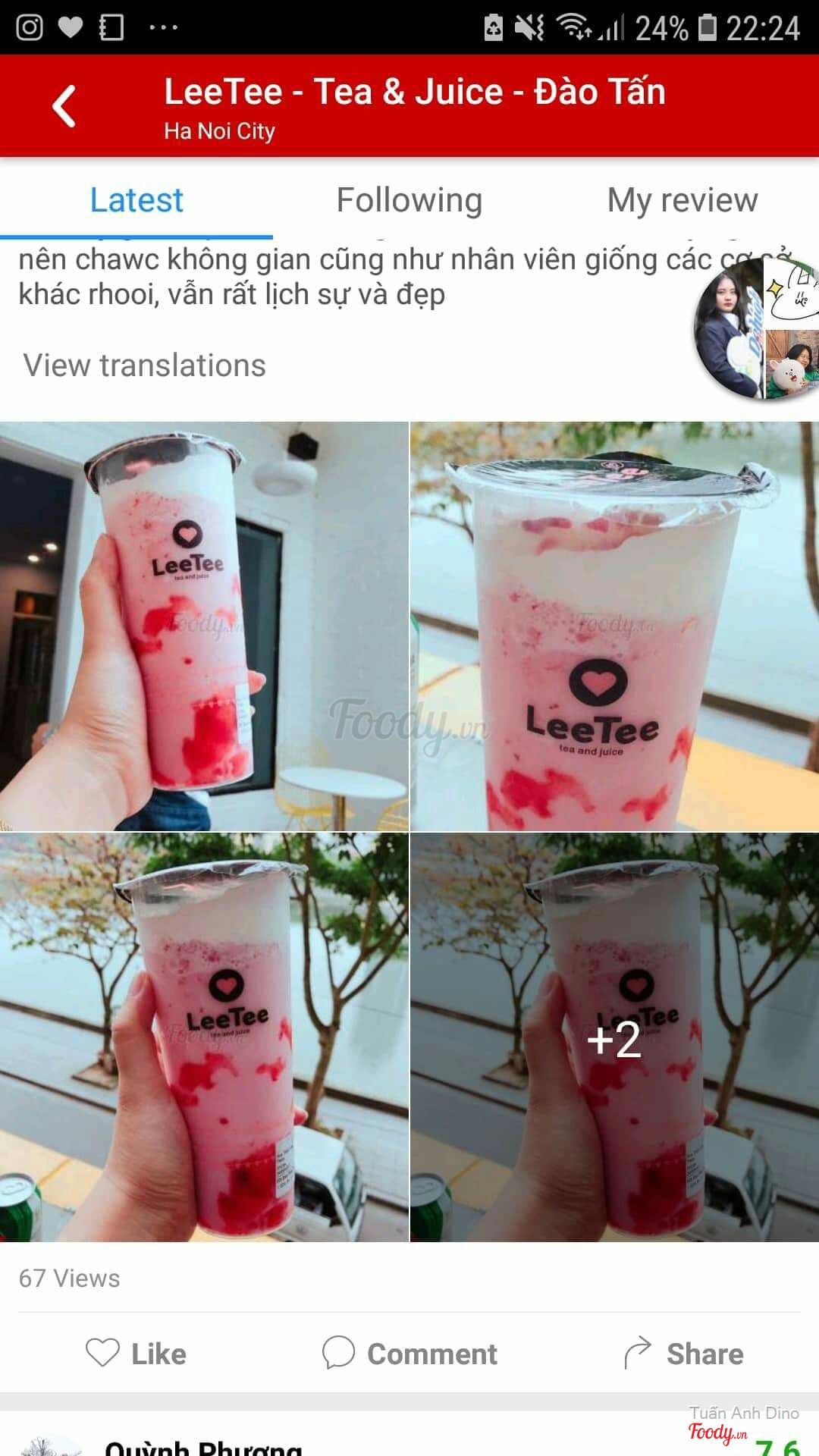Like this review post
Screen dimensions: 819x1456
(x=136, y=1354)
